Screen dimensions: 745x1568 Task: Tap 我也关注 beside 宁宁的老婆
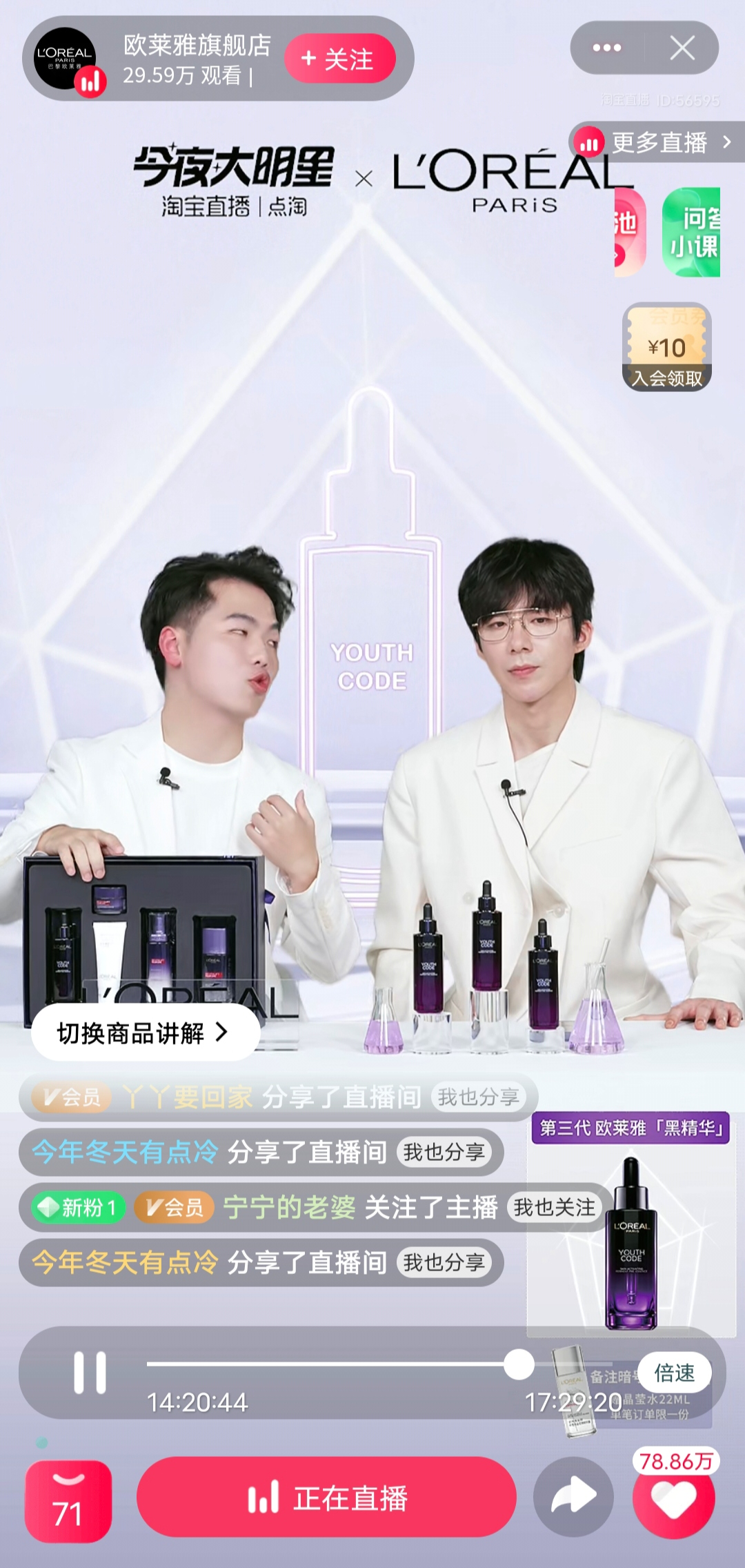[x=554, y=1207]
